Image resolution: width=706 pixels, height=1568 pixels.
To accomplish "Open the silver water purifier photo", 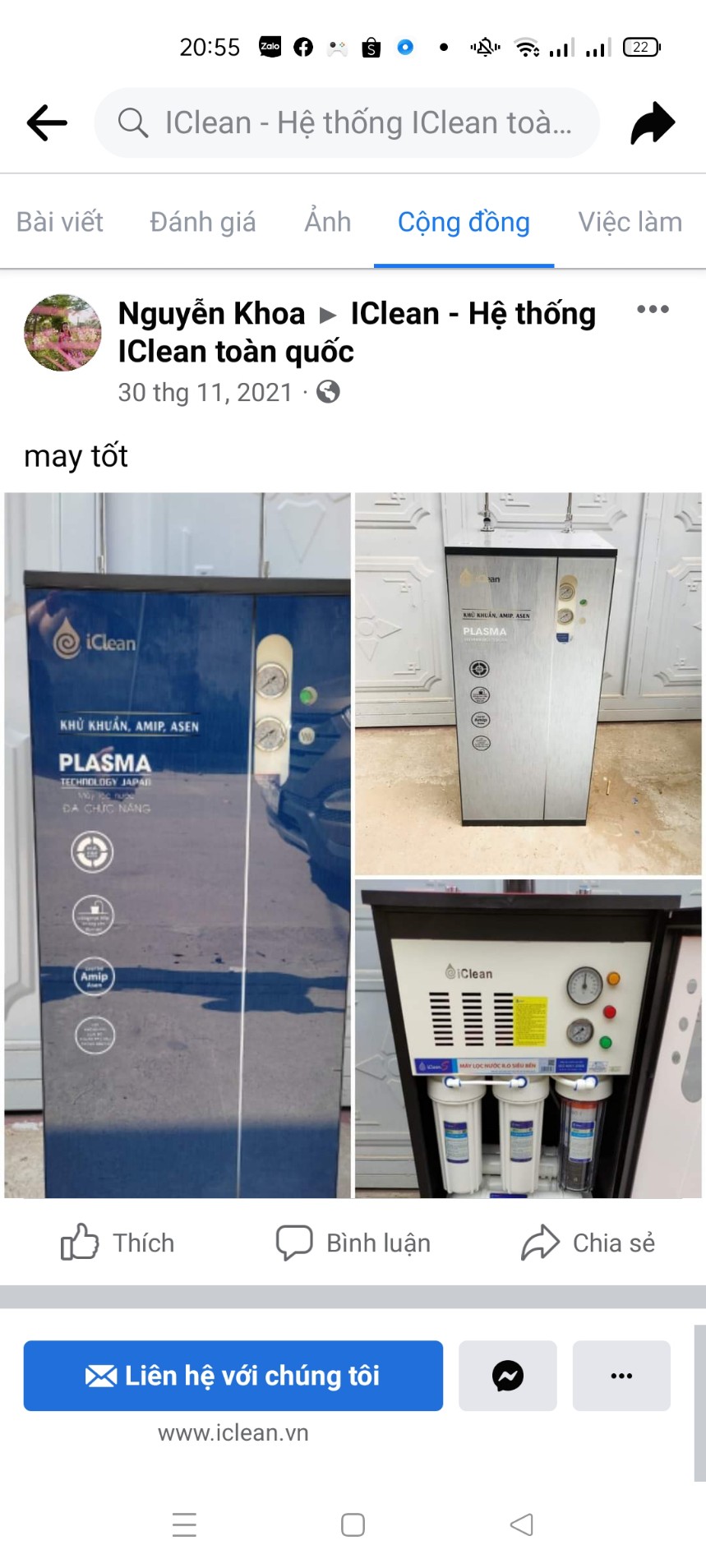I will [x=528, y=684].
